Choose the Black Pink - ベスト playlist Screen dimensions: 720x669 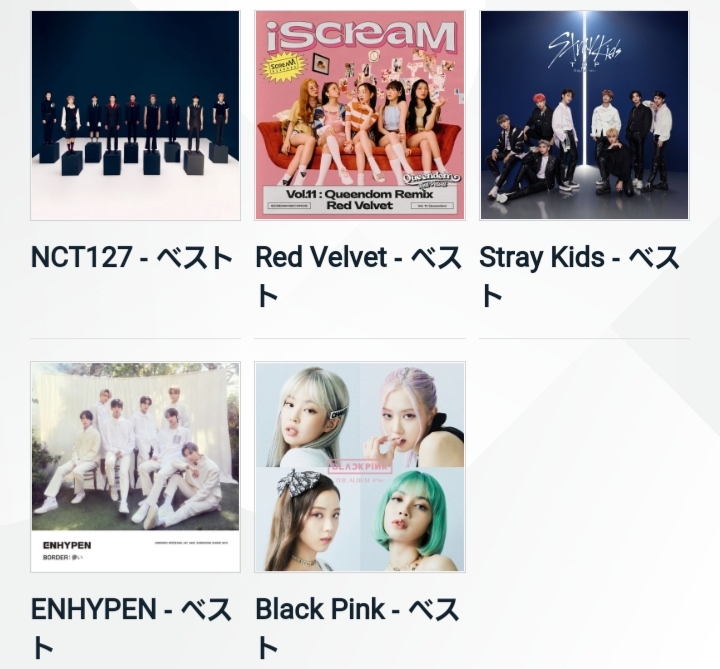(x=359, y=467)
